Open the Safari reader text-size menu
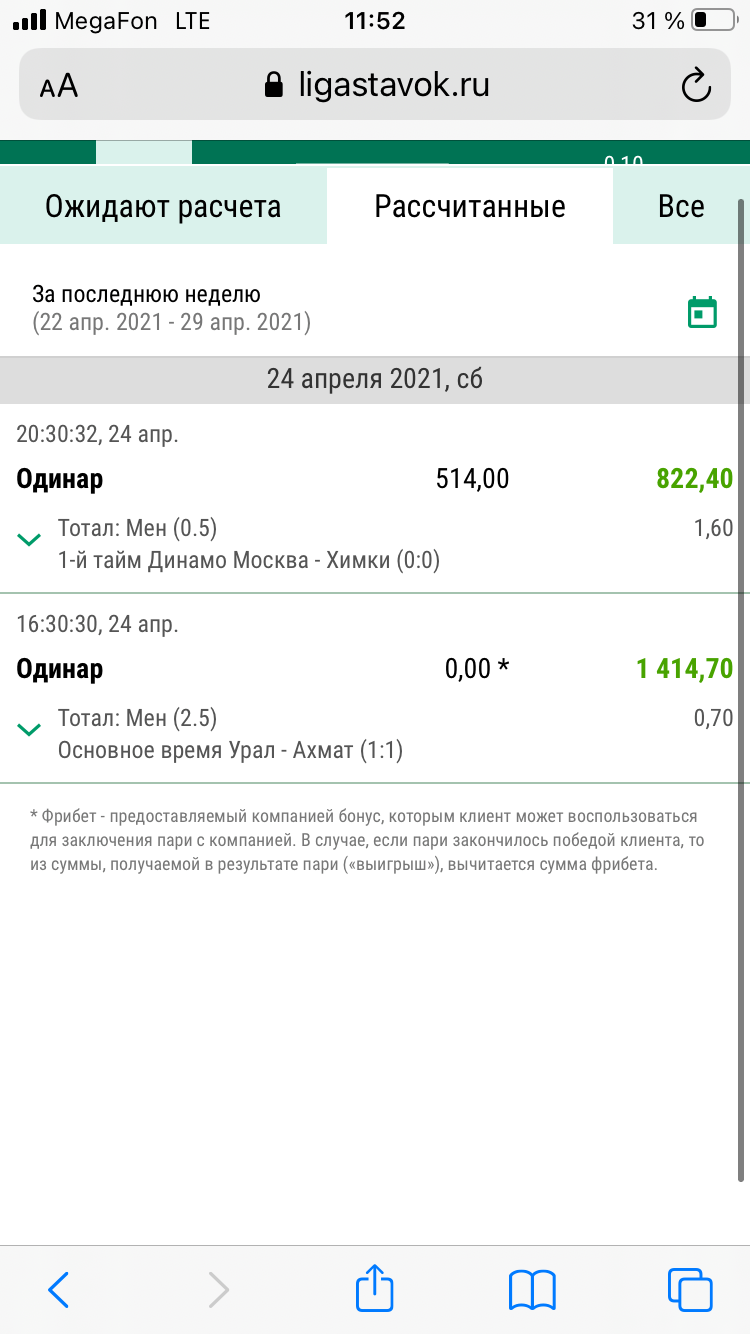The height and width of the screenshot is (1334, 750). [x=59, y=86]
